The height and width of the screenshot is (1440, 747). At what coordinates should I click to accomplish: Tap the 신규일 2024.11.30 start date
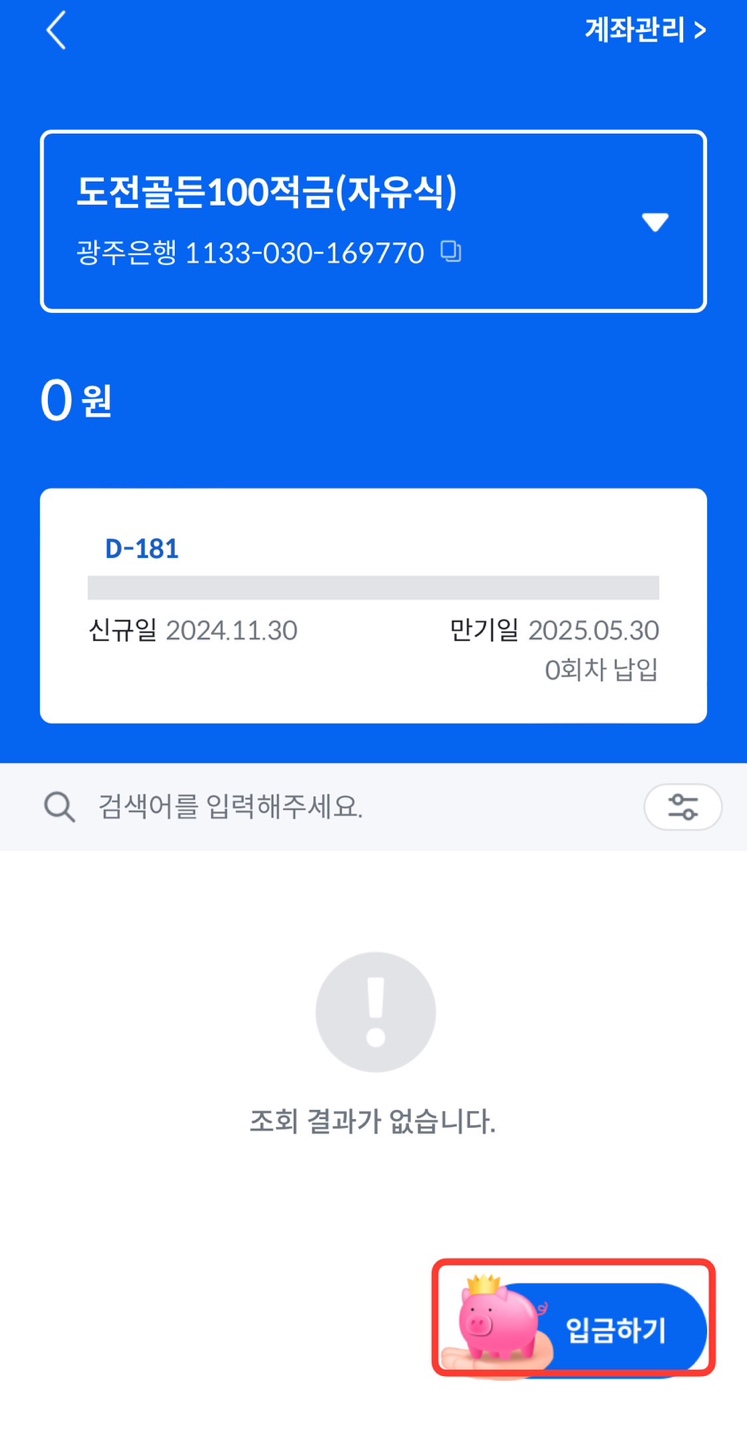176,631
